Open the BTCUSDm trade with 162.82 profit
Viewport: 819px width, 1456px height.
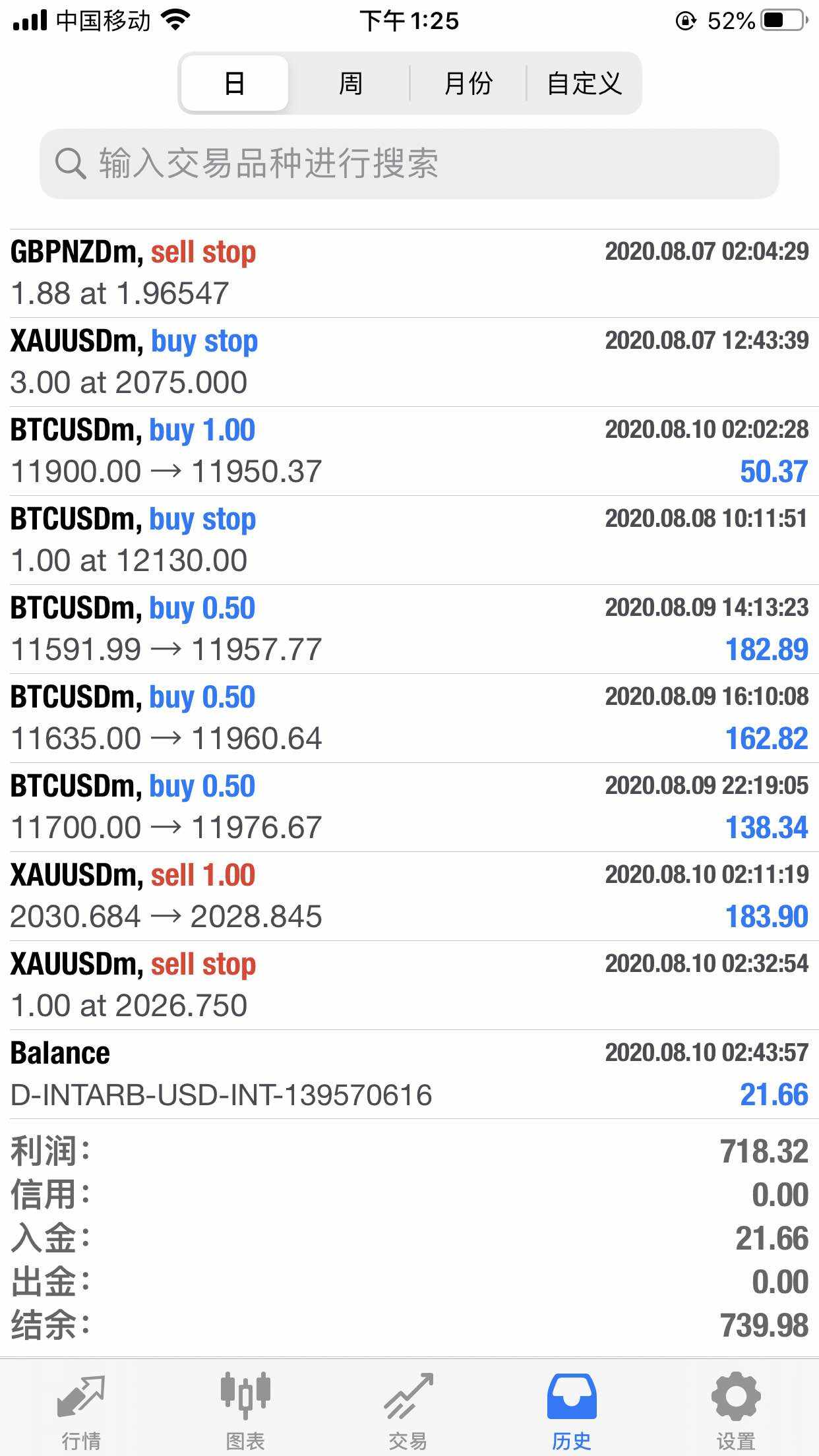coord(409,718)
